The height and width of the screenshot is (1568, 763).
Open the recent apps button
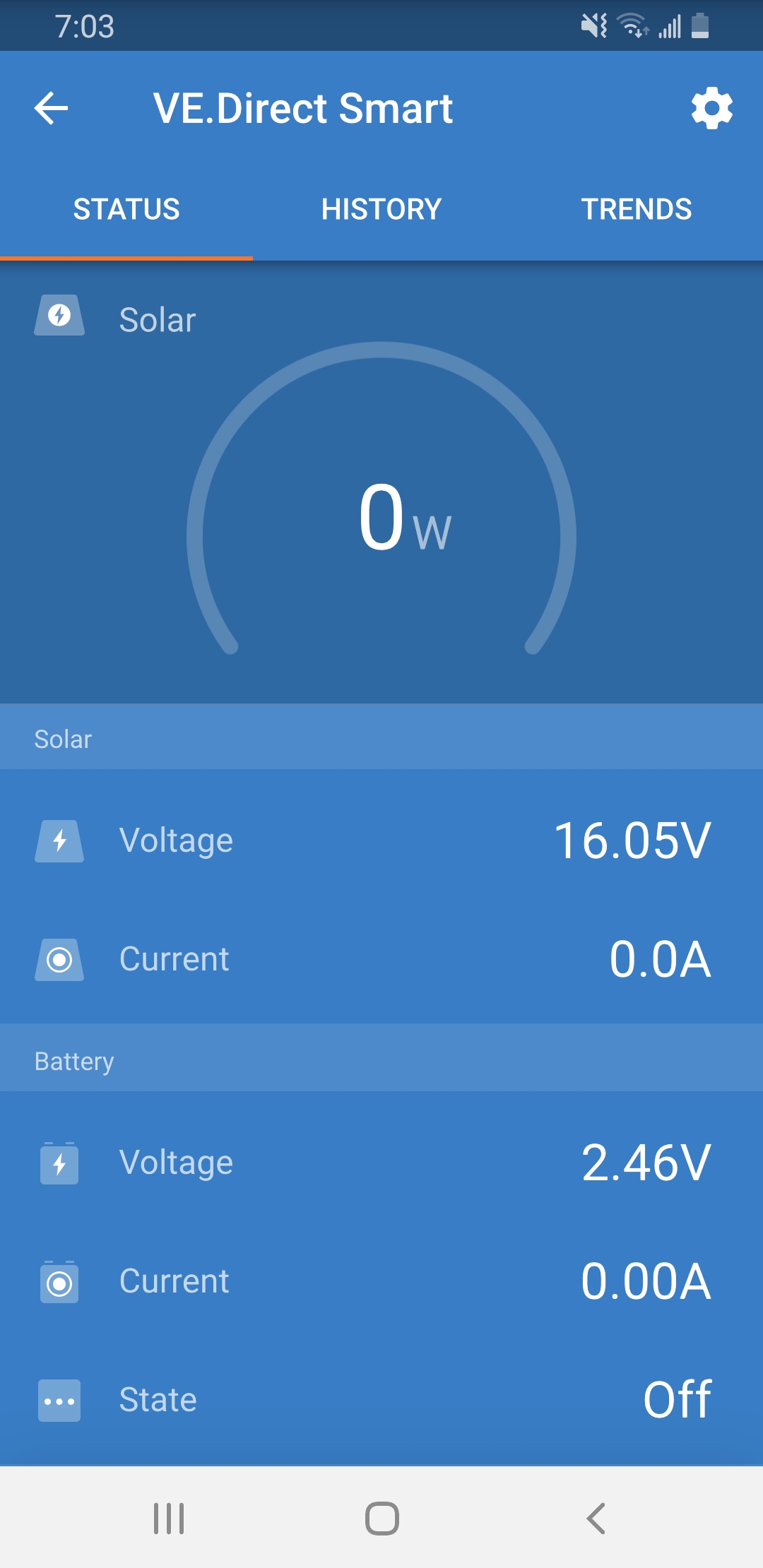pyautogui.click(x=169, y=1518)
